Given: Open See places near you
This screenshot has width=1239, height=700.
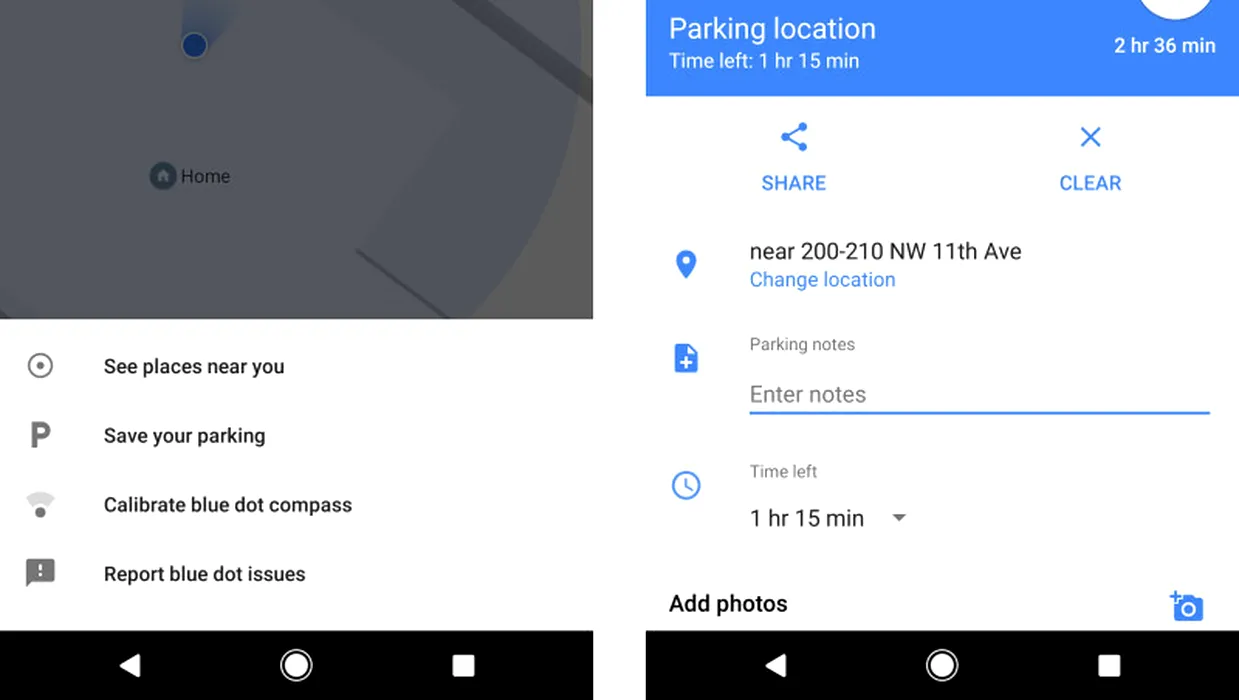Looking at the screenshot, I should tap(194, 366).
